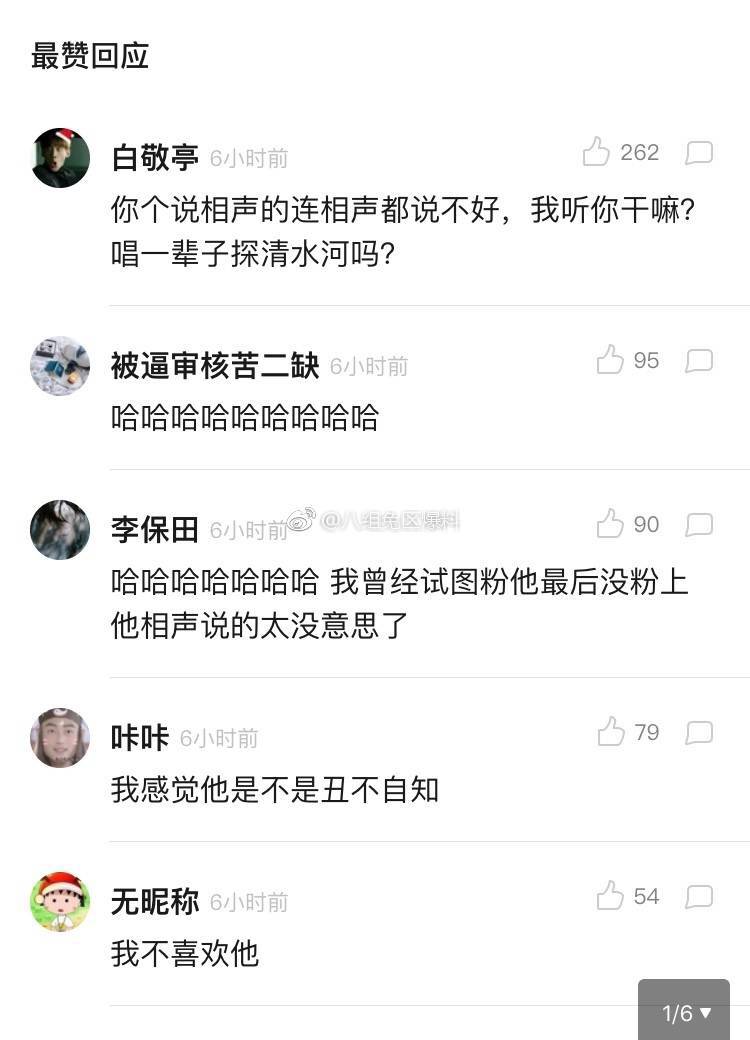Tap the reply bubble on 李保田's comment

point(700,523)
